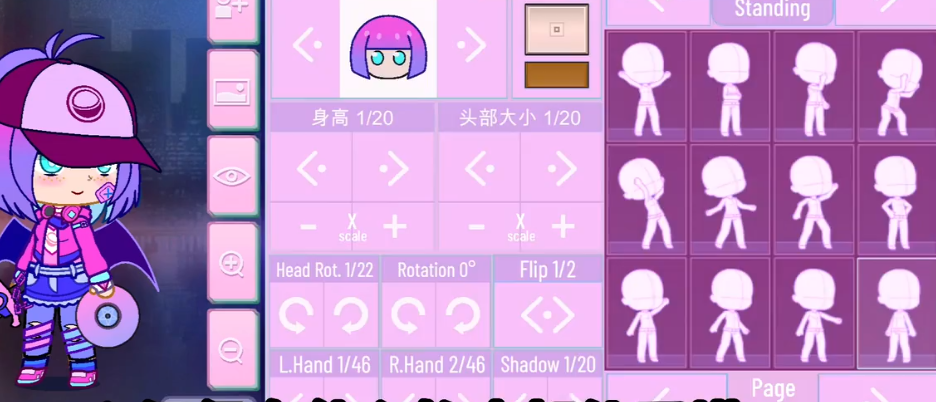Image resolution: width=936 pixels, height=402 pixels.
Task: Open the Standing pose category
Action: 771,10
